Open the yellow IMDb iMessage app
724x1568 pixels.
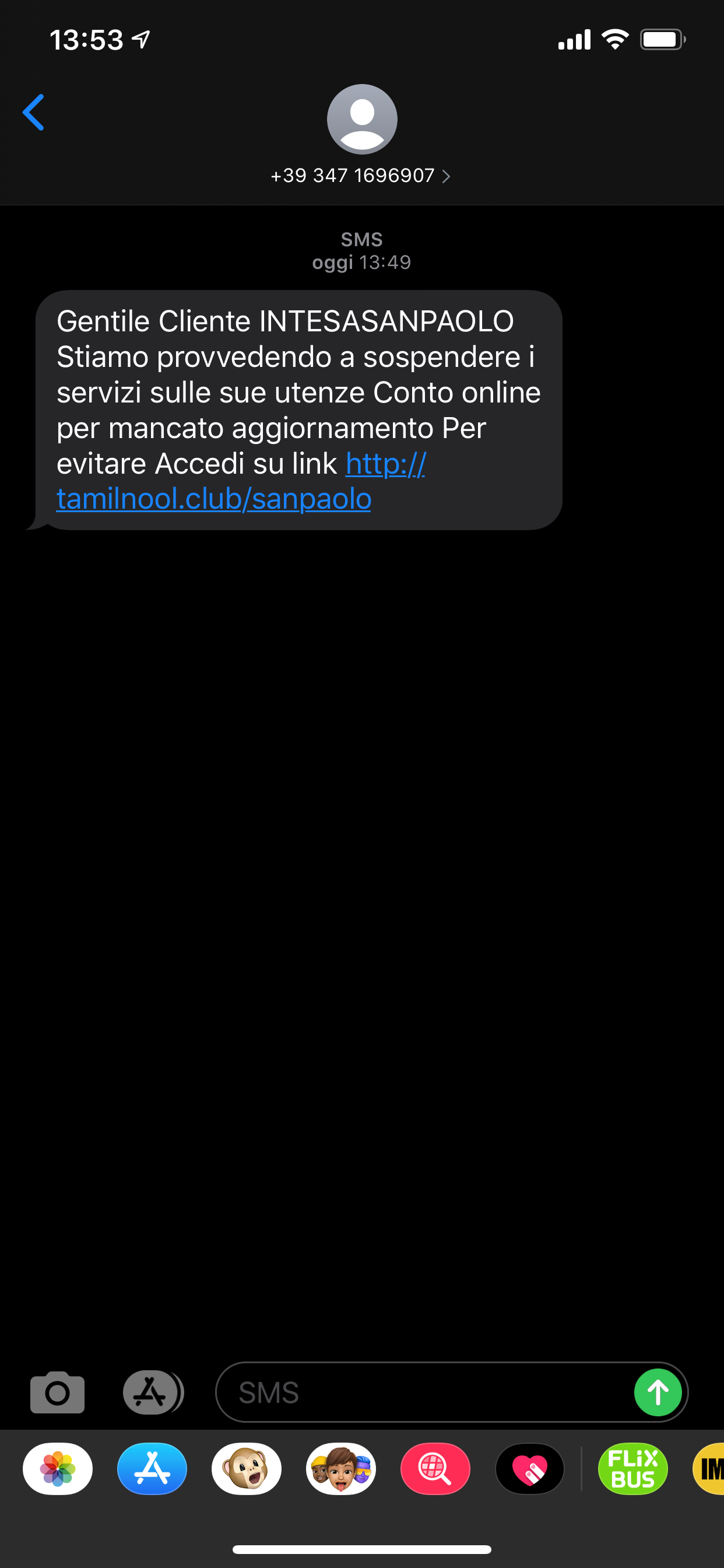709,1468
